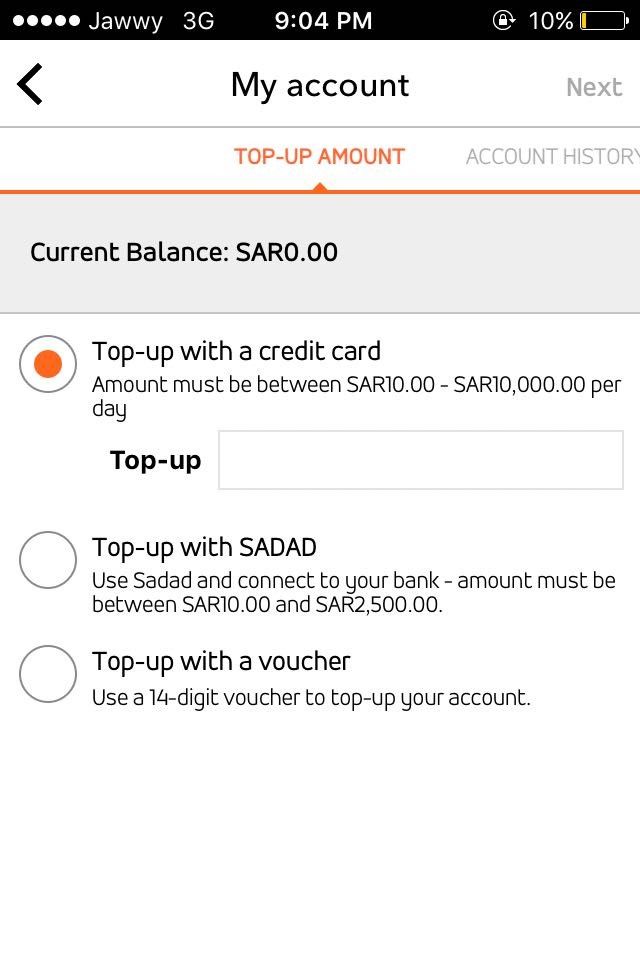Choose Top-up with SADAD
Viewport: 640px width, 960px height.
pos(48,560)
